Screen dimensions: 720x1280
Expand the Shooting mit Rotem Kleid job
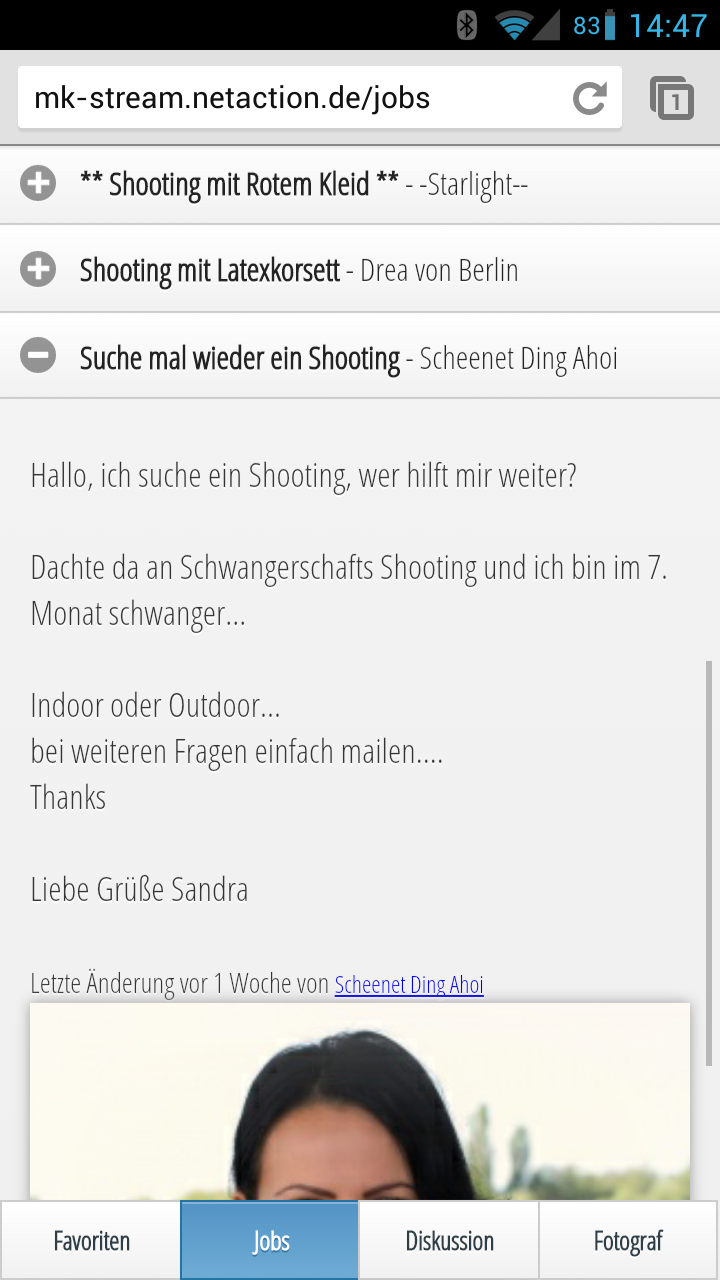(360, 184)
